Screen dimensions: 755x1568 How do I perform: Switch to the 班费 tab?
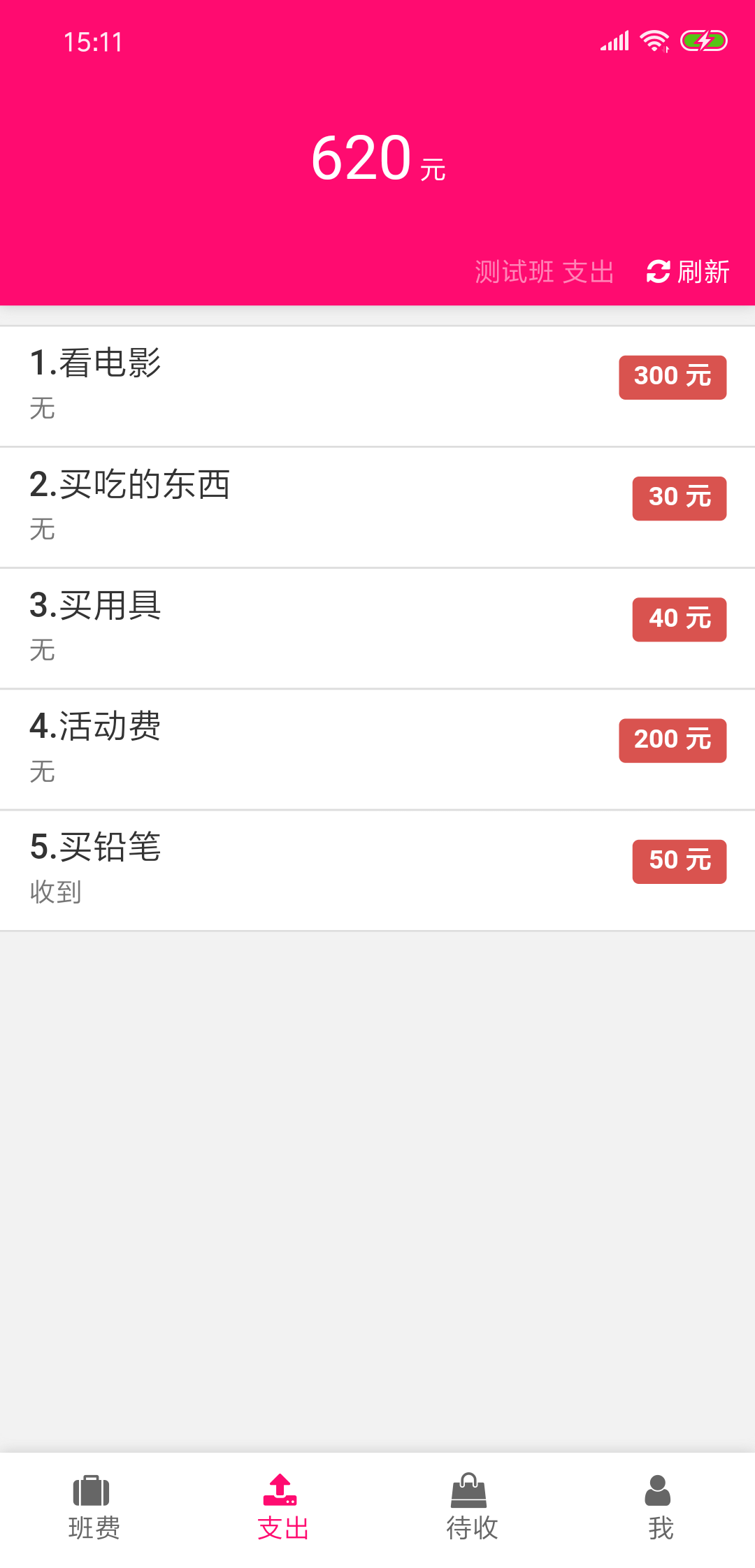(94, 1507)
